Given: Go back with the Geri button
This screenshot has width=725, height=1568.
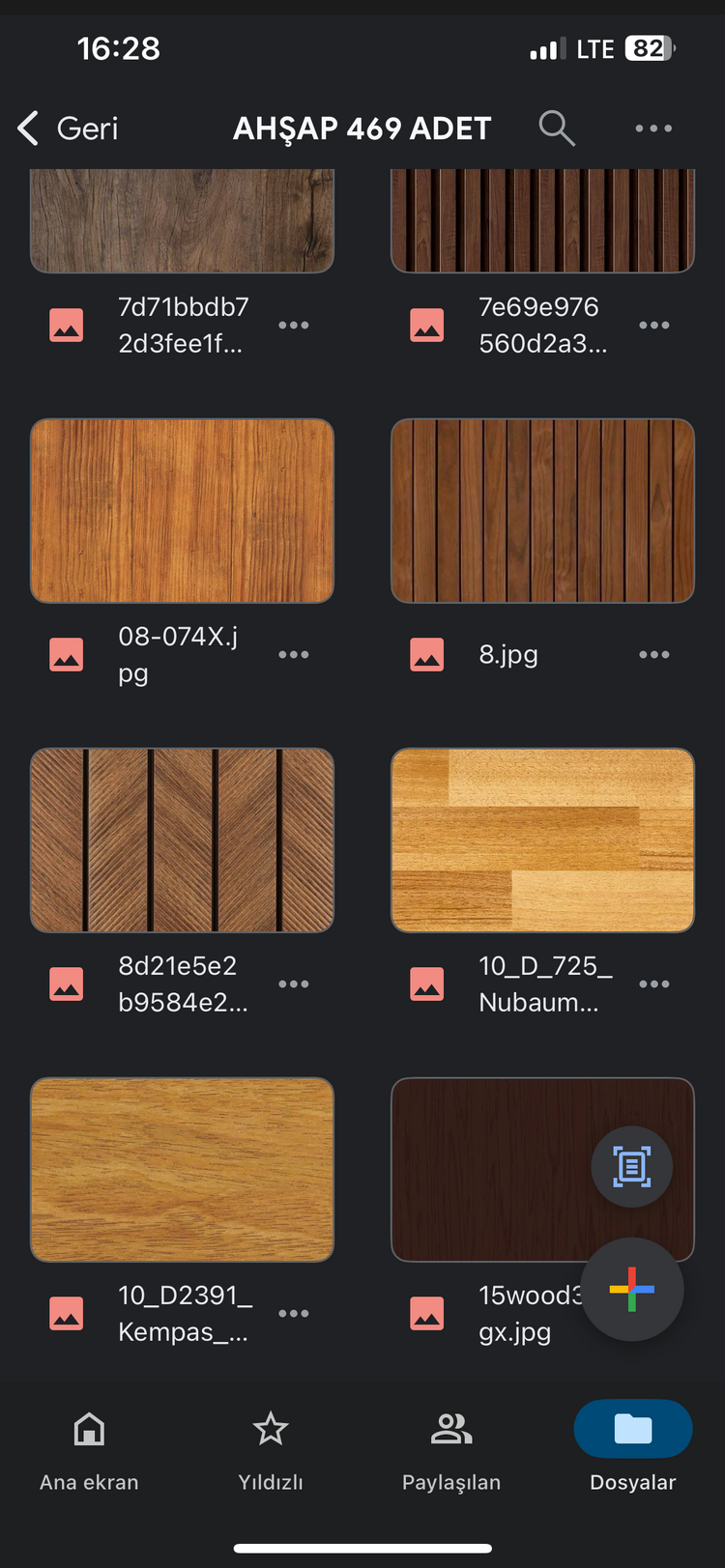Looking at the screenshot, I should 68,128.
